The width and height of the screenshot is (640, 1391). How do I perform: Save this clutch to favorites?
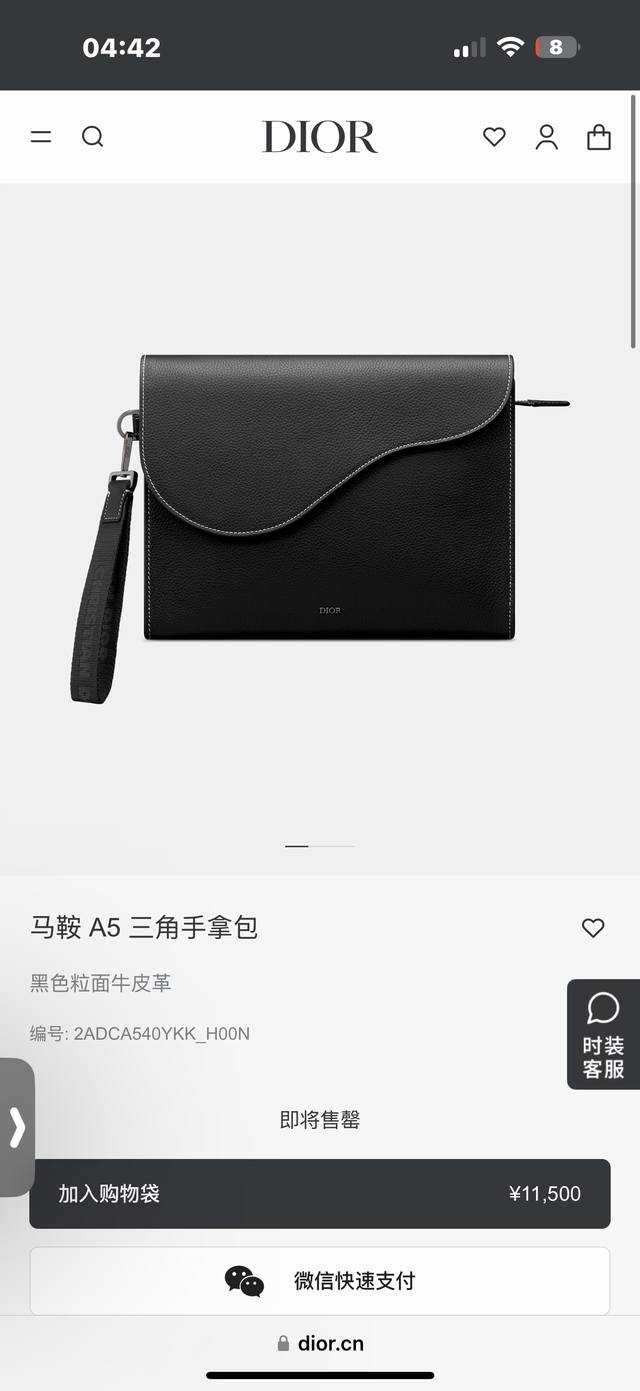pyautogui.click(x=593, y=928)
